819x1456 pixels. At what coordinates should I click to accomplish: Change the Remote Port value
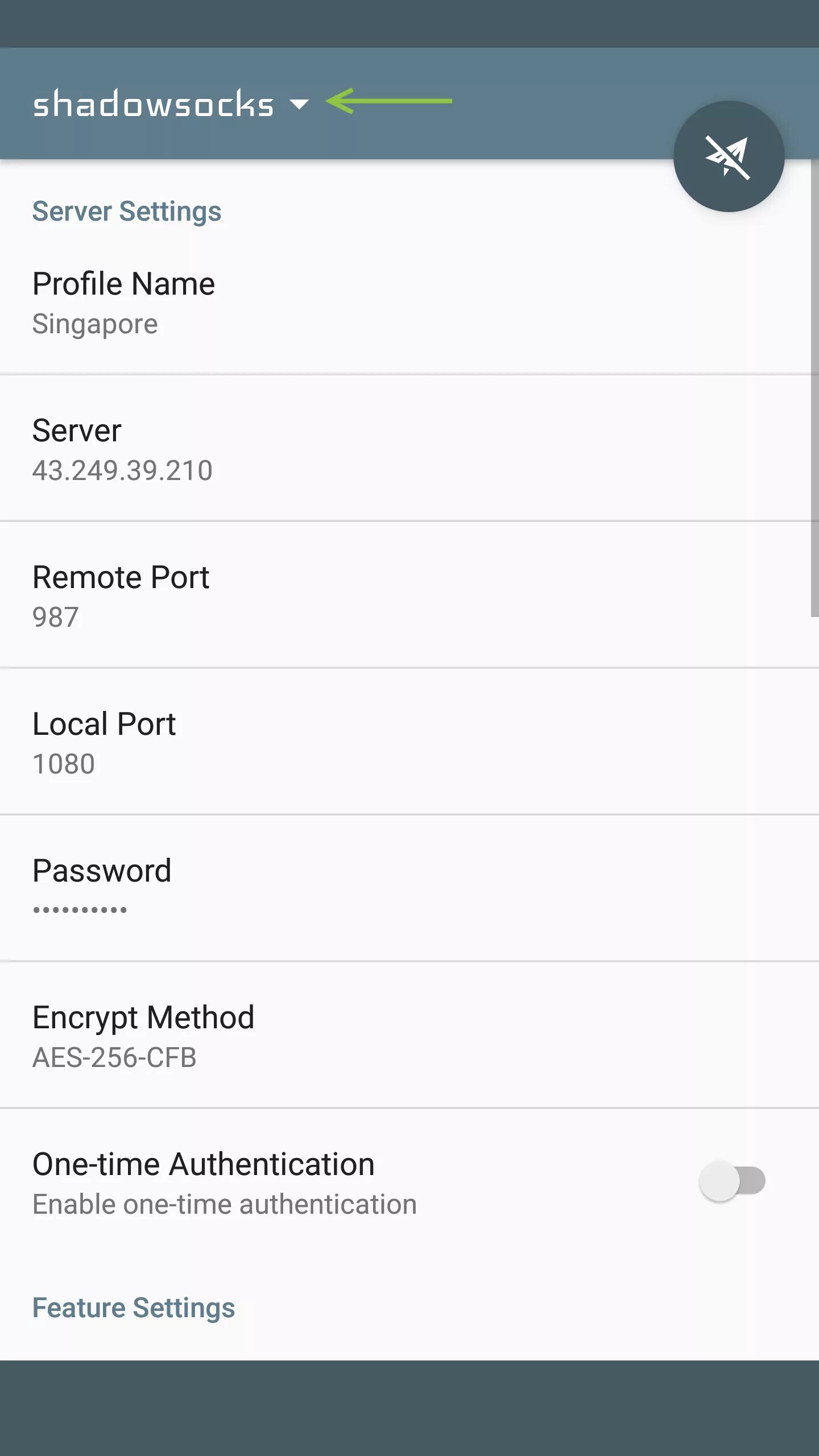pyautogui.click(x=409, y=595)
